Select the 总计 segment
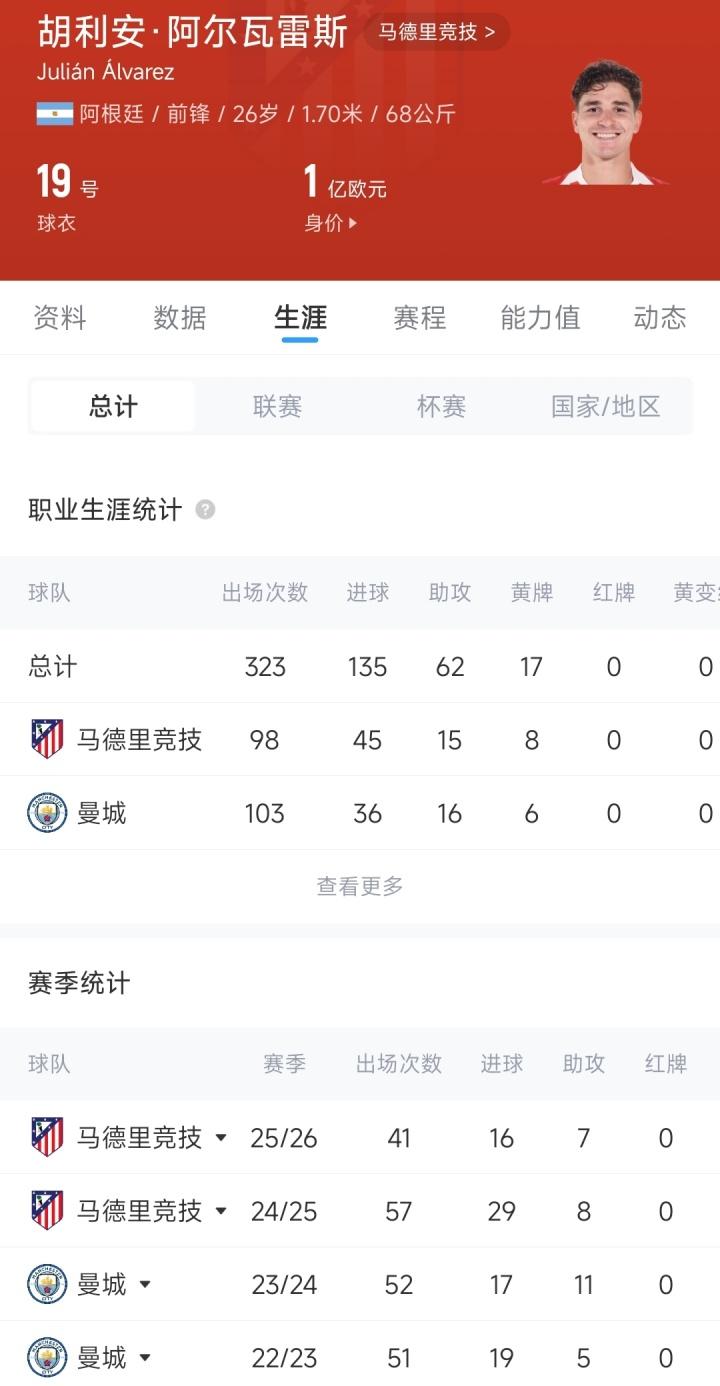The width and height of the screenshot is (720, 1386). click(113, 406)
